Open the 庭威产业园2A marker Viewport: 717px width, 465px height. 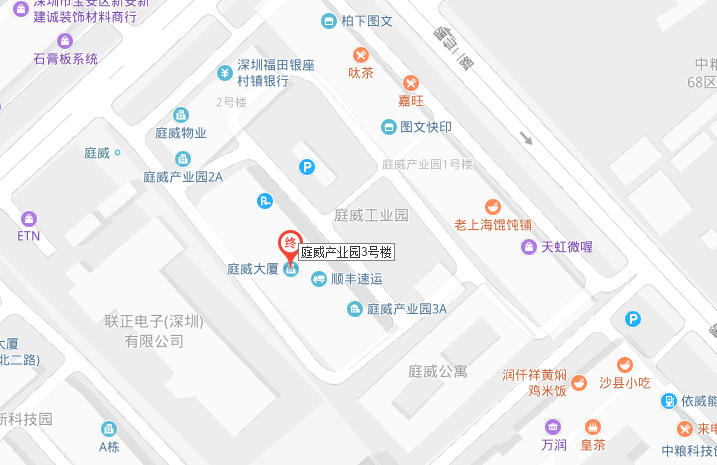pyautogui.click(x=183, y=159)
